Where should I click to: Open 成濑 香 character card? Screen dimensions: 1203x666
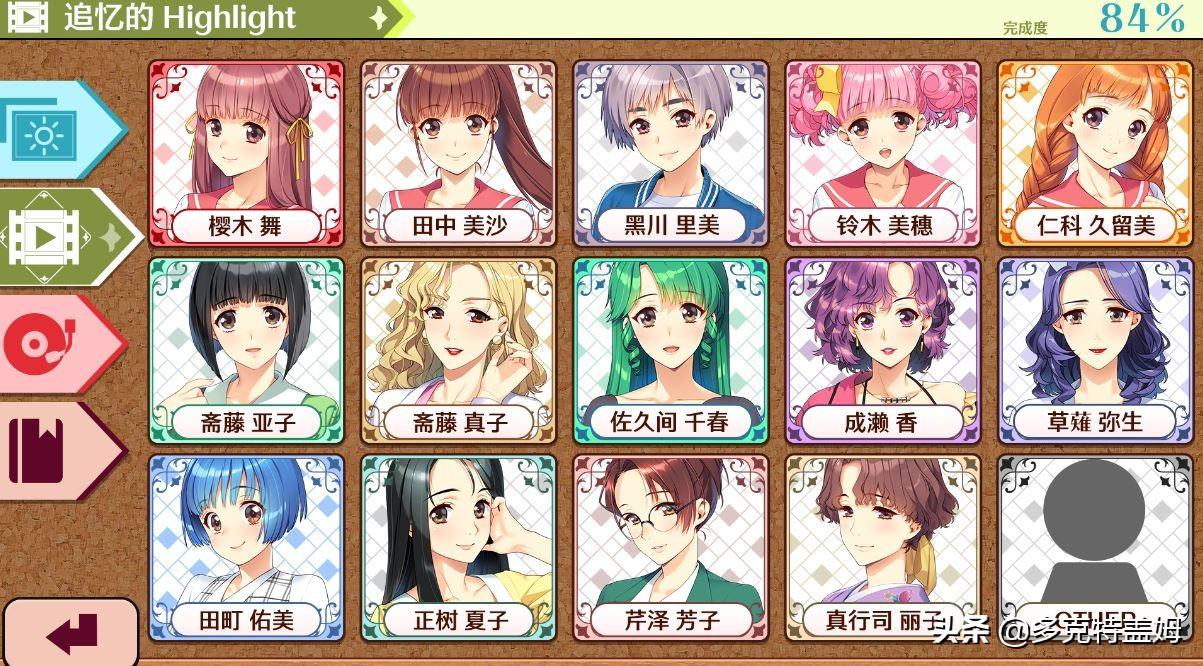point(882,350)
